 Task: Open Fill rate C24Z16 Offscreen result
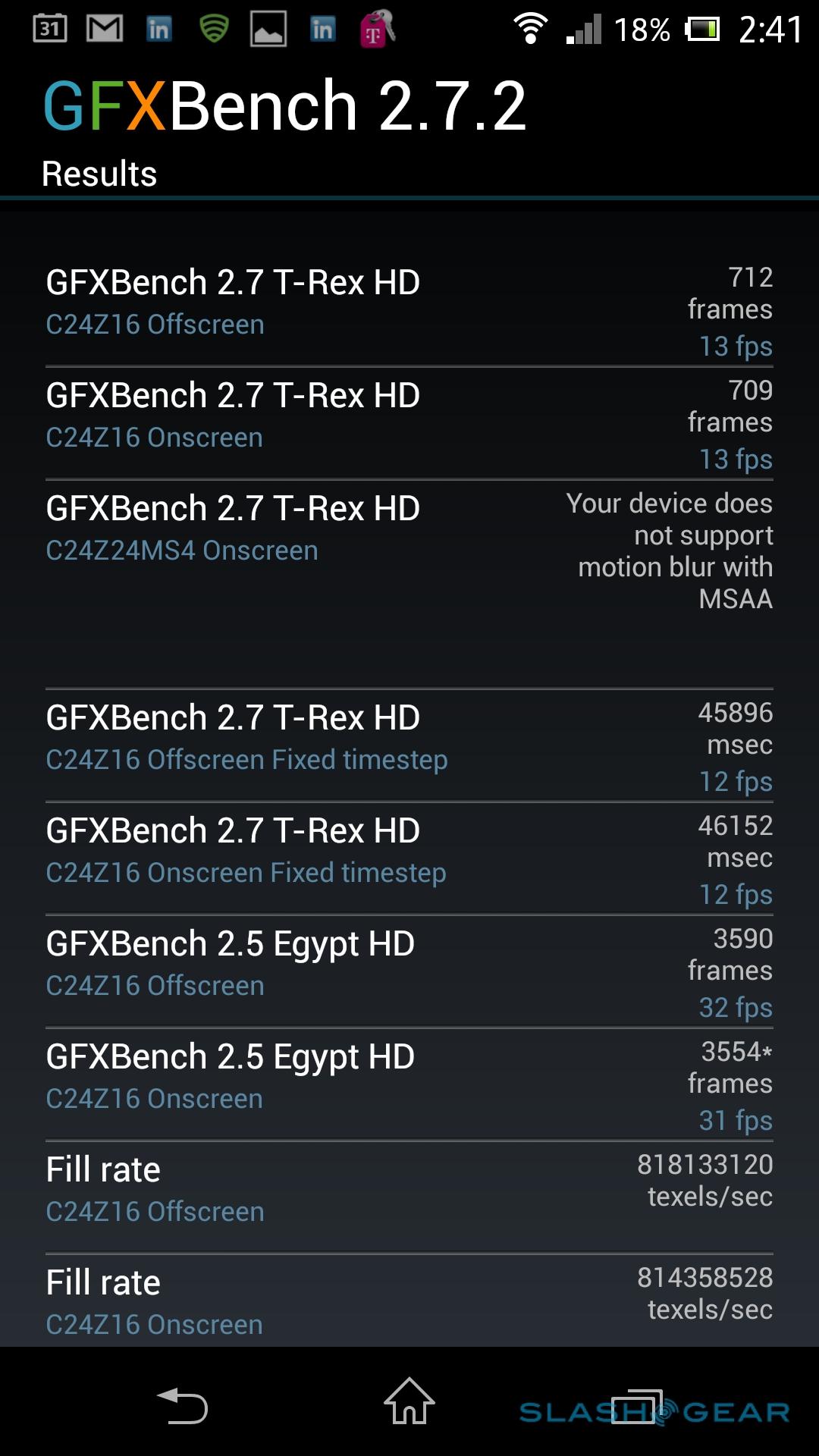click(409, 1196)
